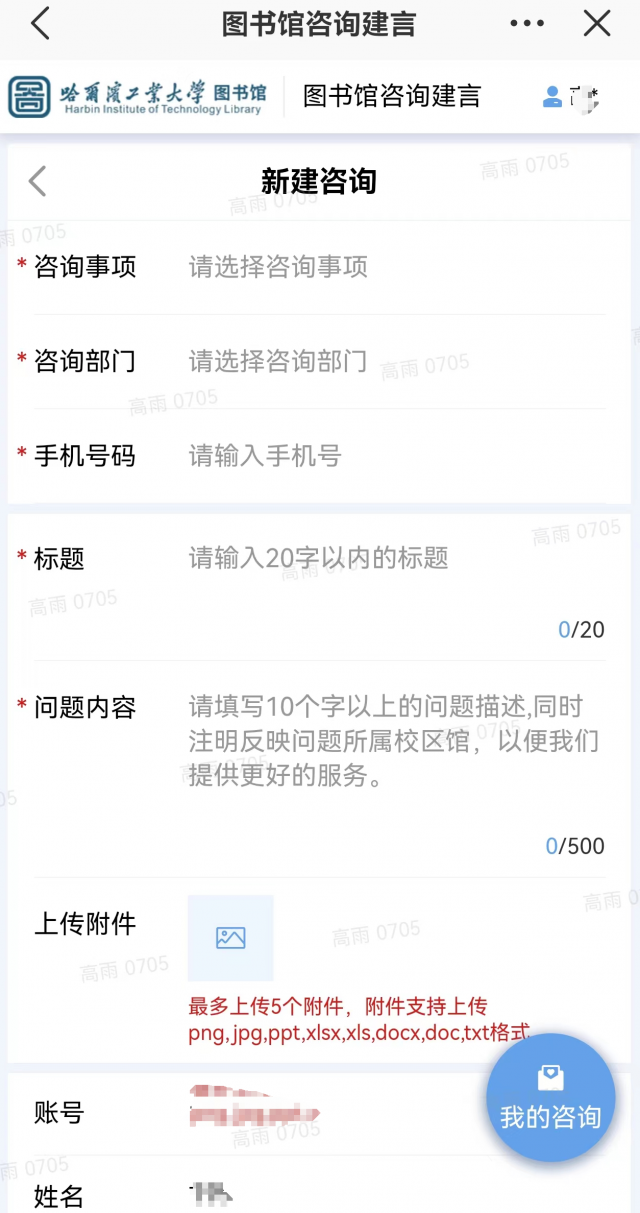640x1213 pixels.
Task: Add an attachment via the image upload tile
Action: (230, 938)
